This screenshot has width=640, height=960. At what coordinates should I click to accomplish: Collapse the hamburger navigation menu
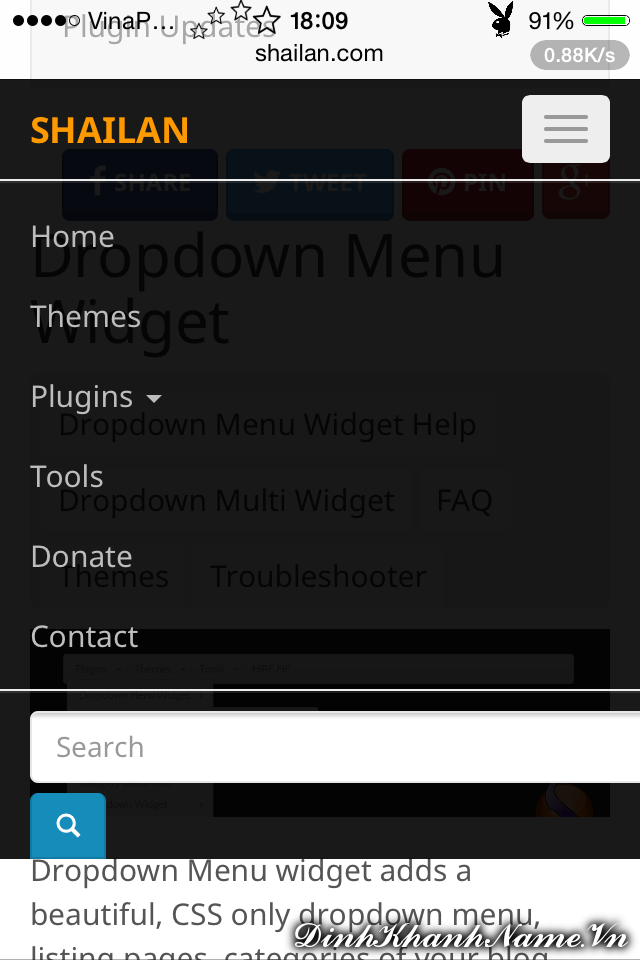(x=565, y=129)
